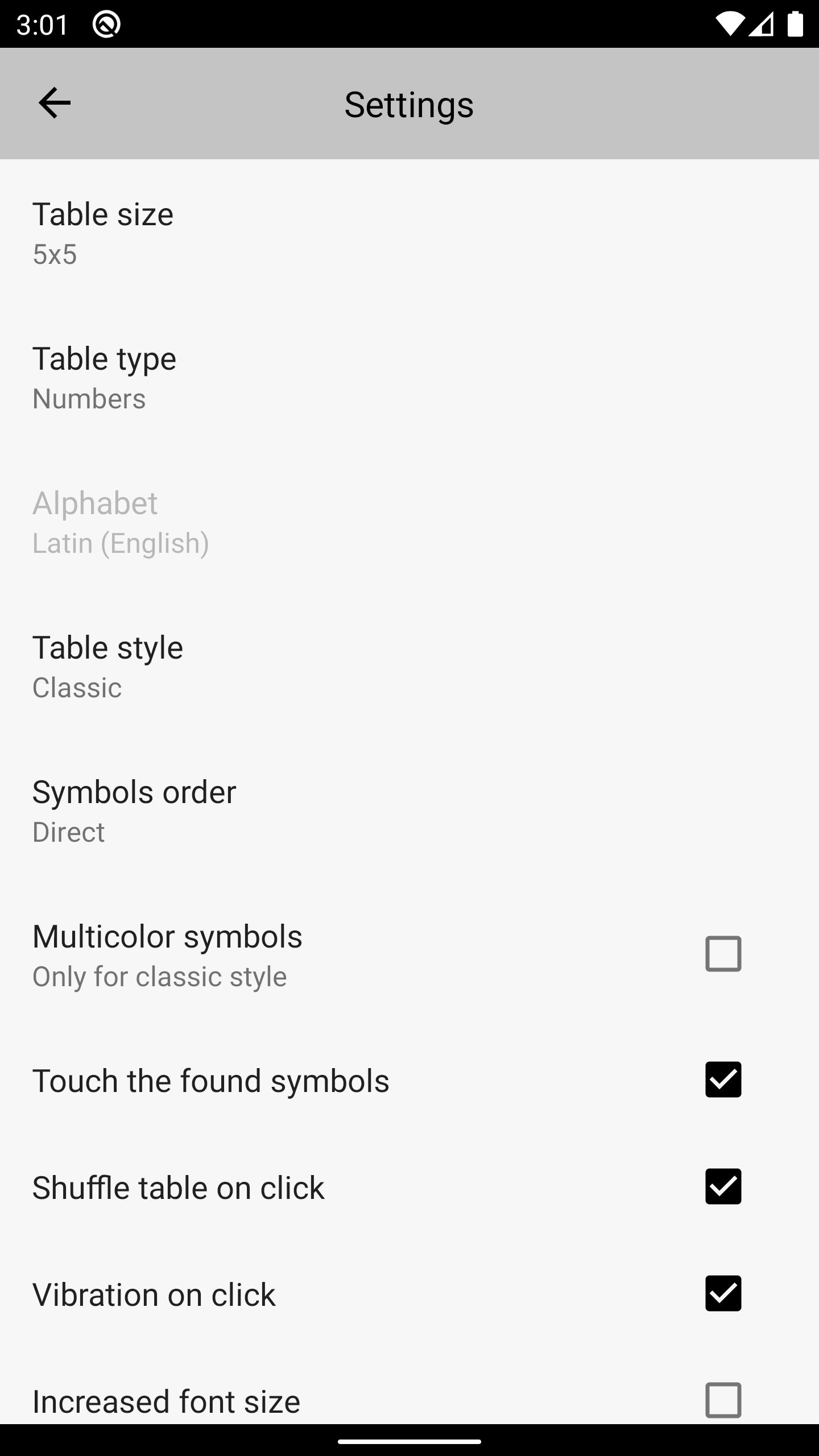
Task: Go back from Settings
Action: coord(55,103)
